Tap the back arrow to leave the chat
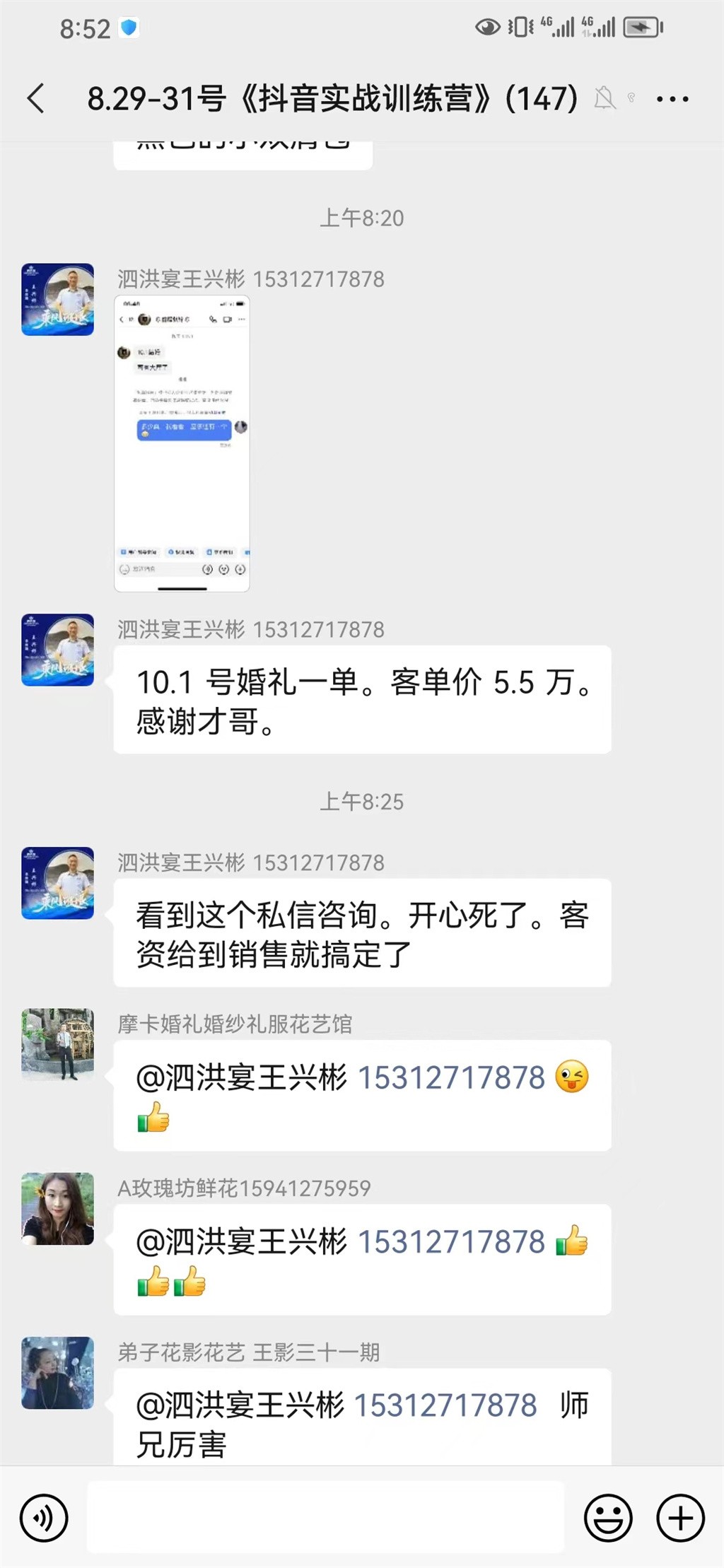 (36, 99)
